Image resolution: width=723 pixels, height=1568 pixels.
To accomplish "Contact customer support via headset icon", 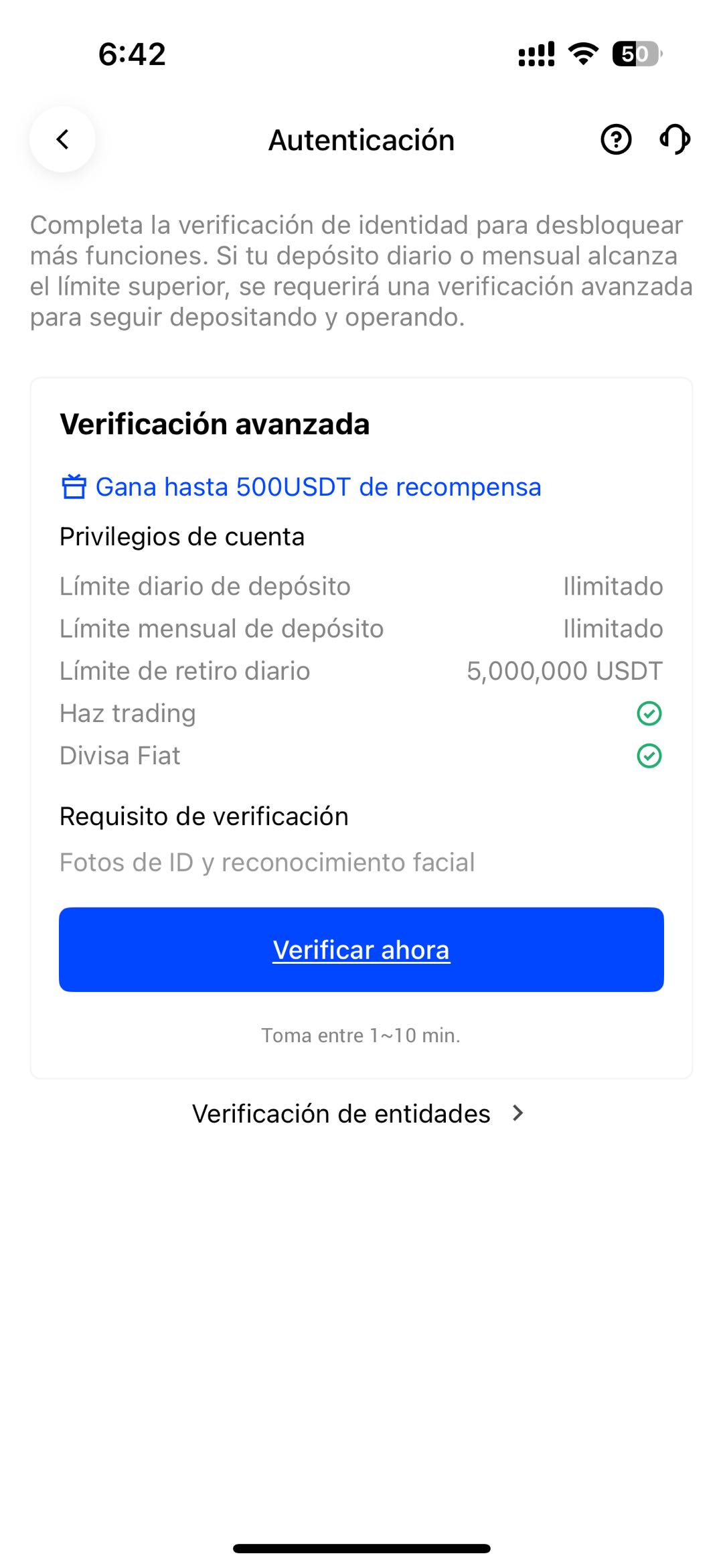I will pyautogui.click(x=675, y=139).
